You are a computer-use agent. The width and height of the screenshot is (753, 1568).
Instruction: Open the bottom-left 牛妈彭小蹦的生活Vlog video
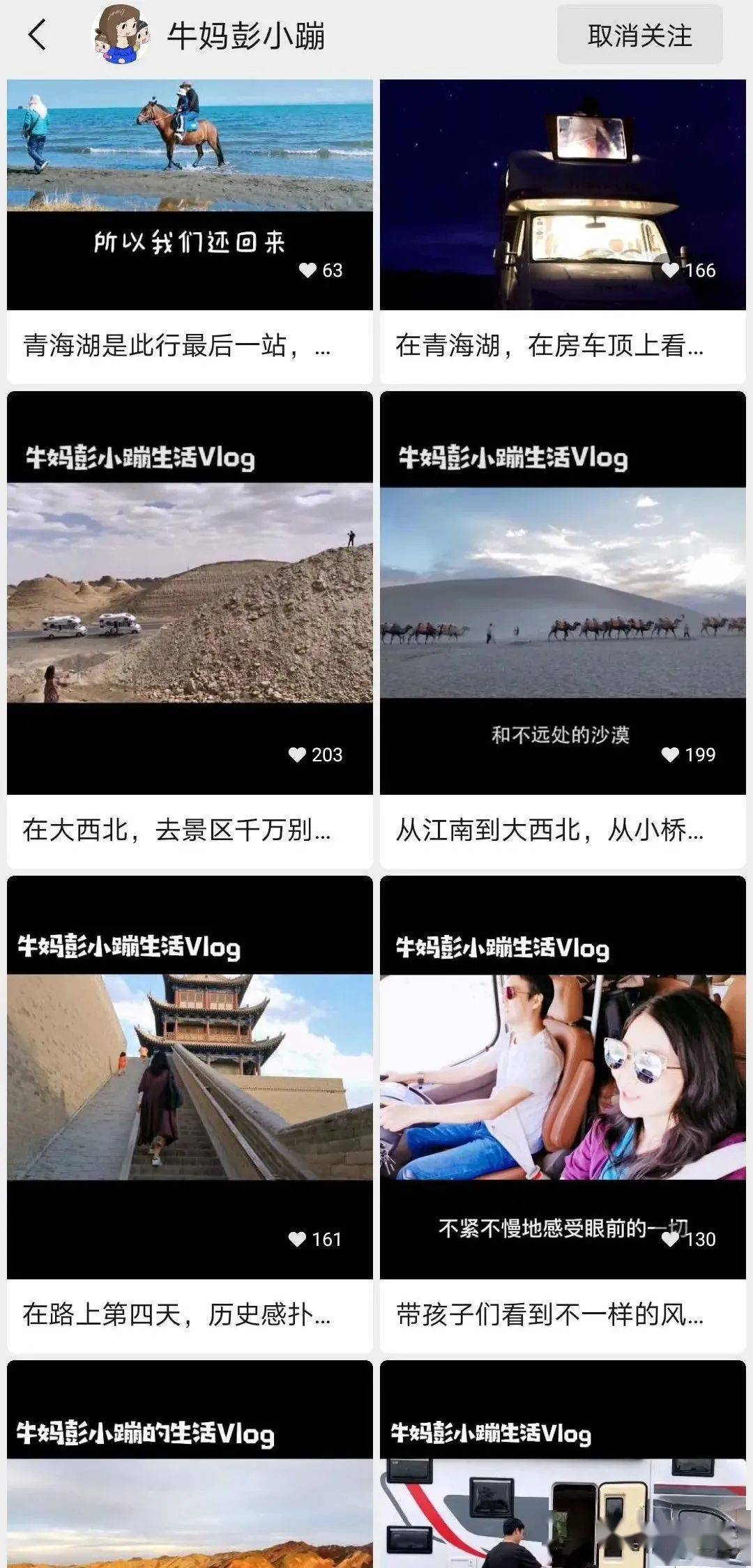point(190,1464)
